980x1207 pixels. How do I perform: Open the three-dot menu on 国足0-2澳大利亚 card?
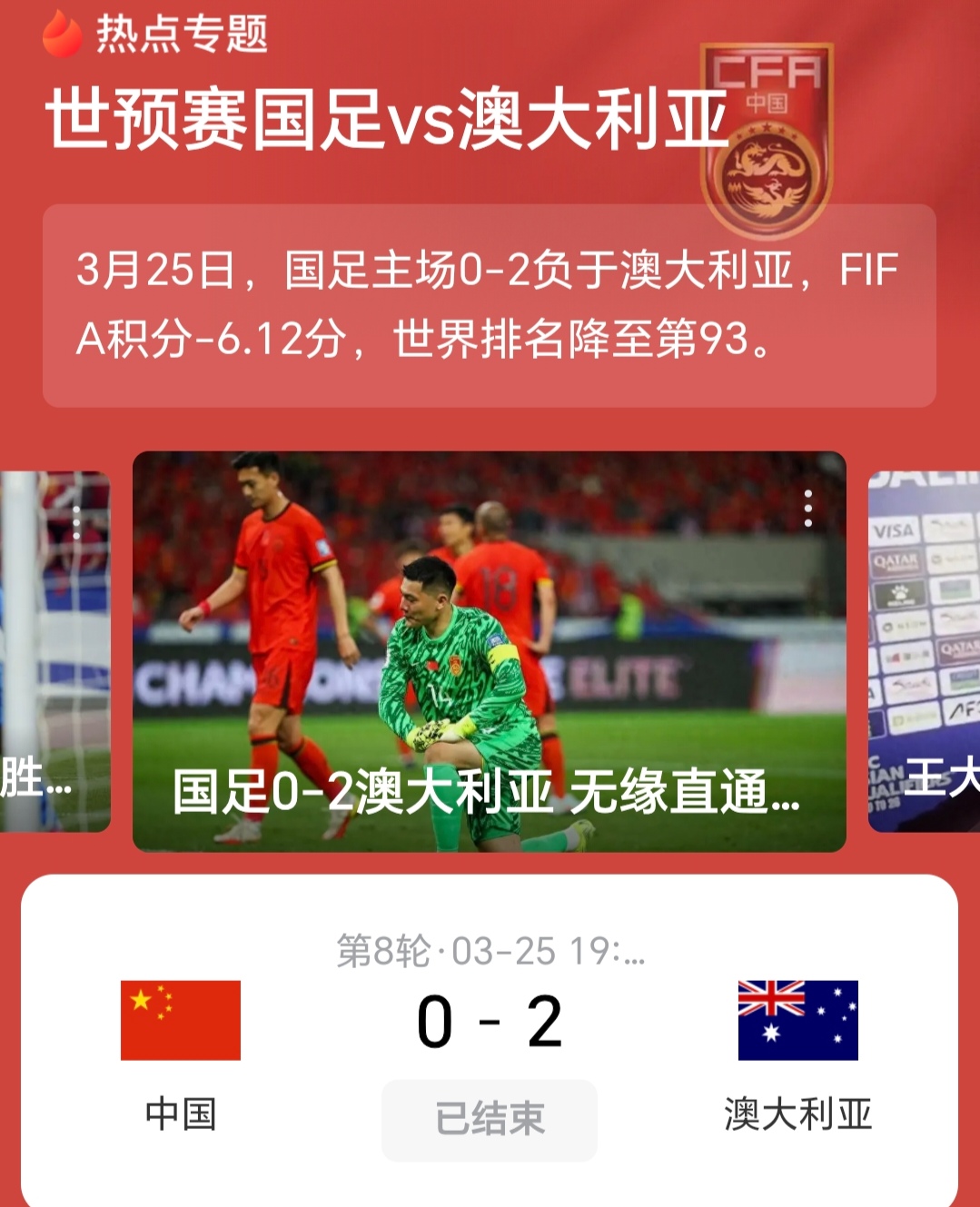point(807,509)
